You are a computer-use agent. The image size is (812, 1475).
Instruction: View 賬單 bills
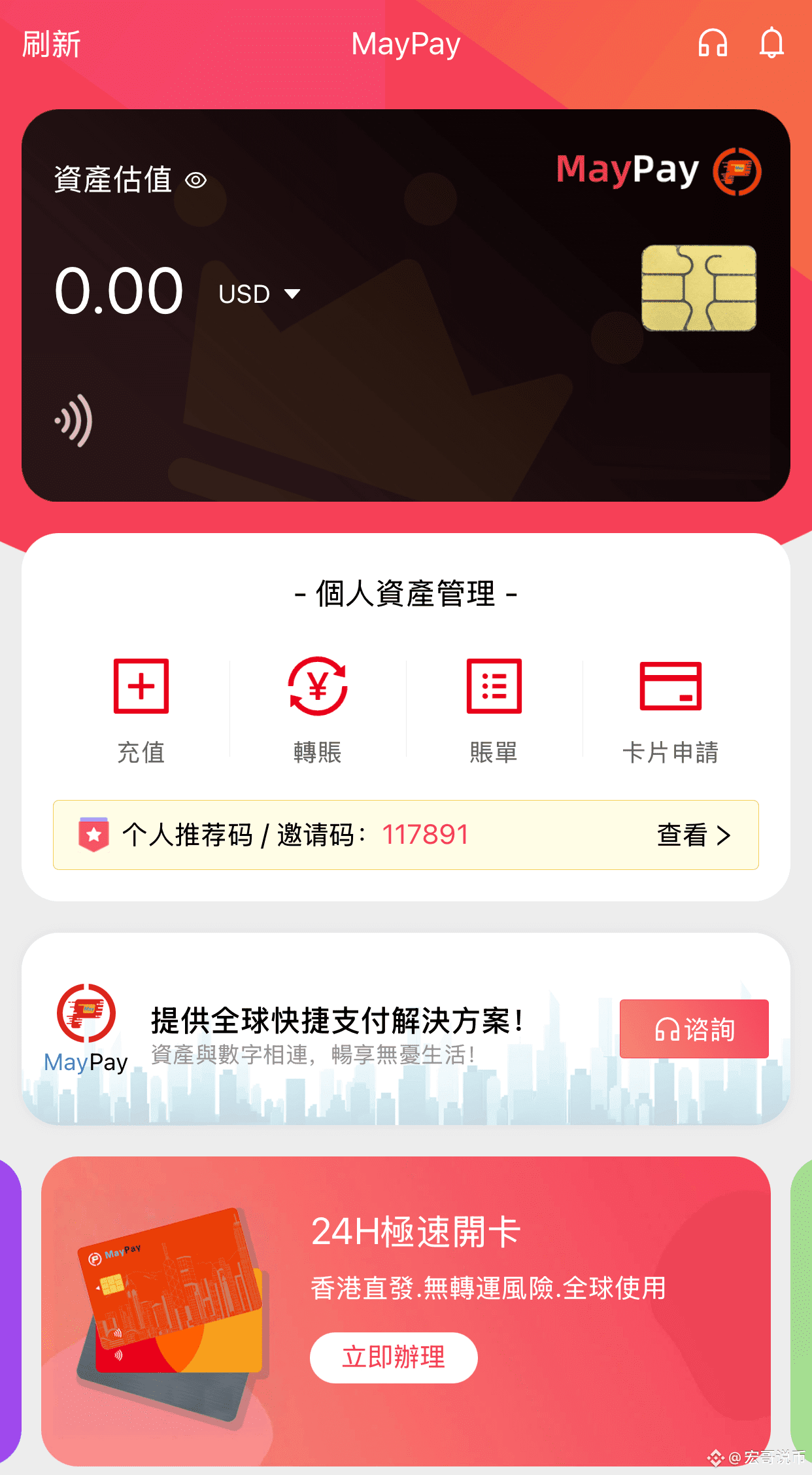tap(494, 710)
